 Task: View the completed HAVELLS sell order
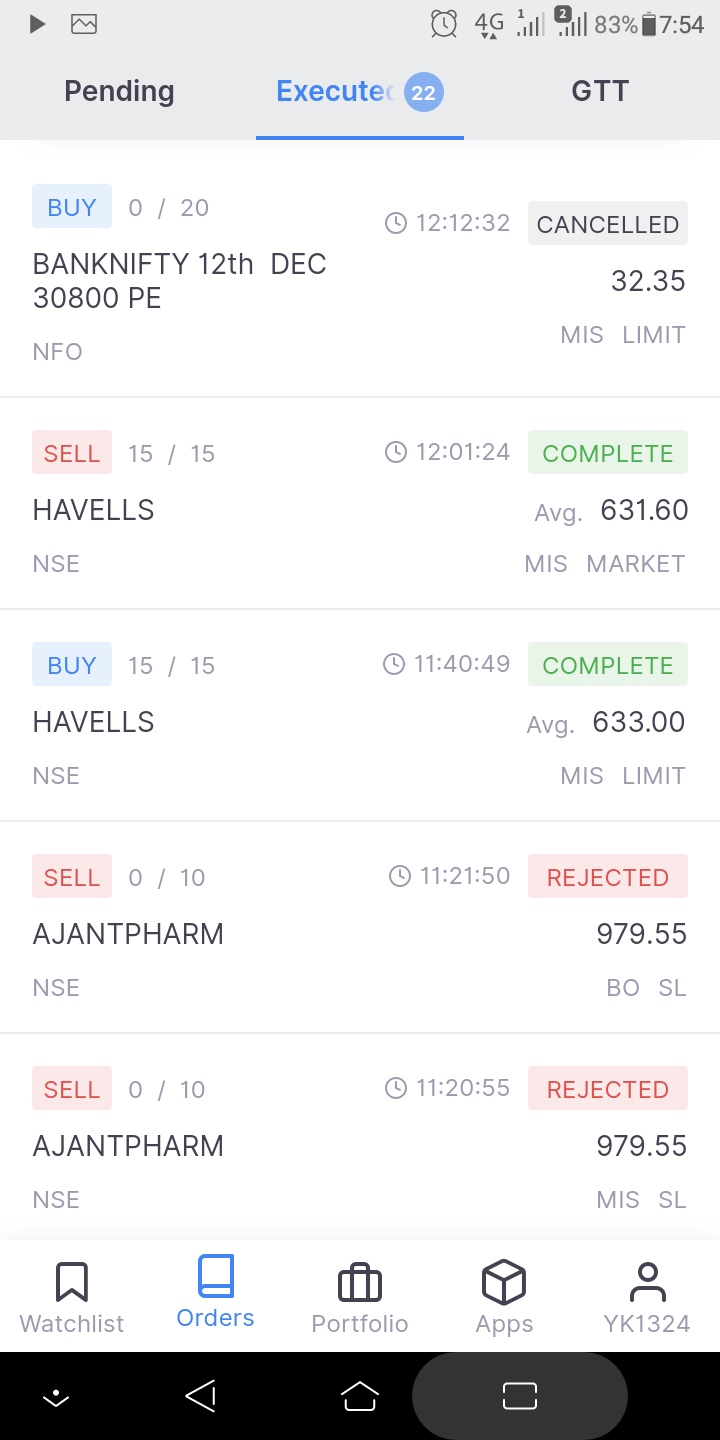[x=360, y=508]
